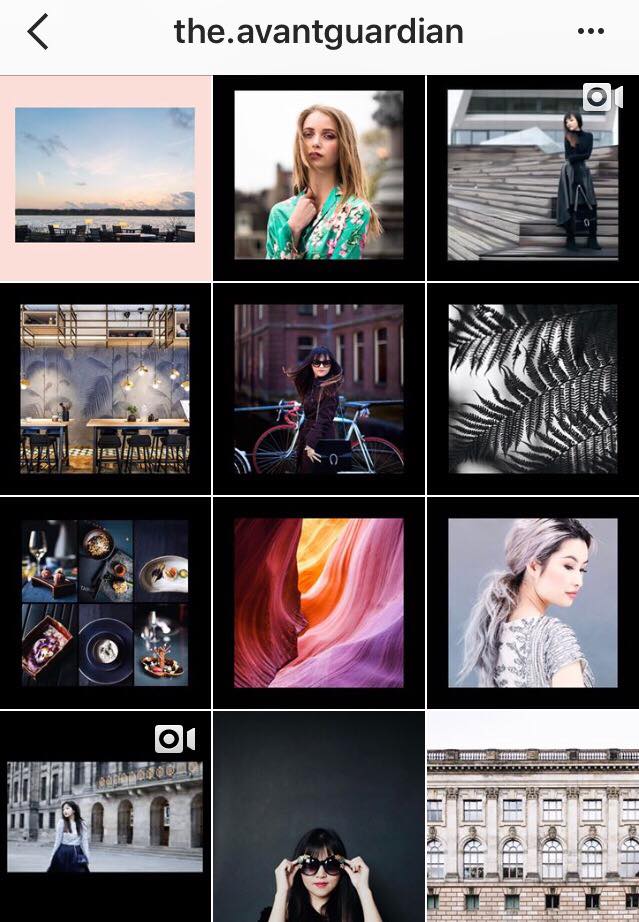Screen dimensions: 639x922
Task: Open the black and white fern leaves post
Action: point(532,389)
